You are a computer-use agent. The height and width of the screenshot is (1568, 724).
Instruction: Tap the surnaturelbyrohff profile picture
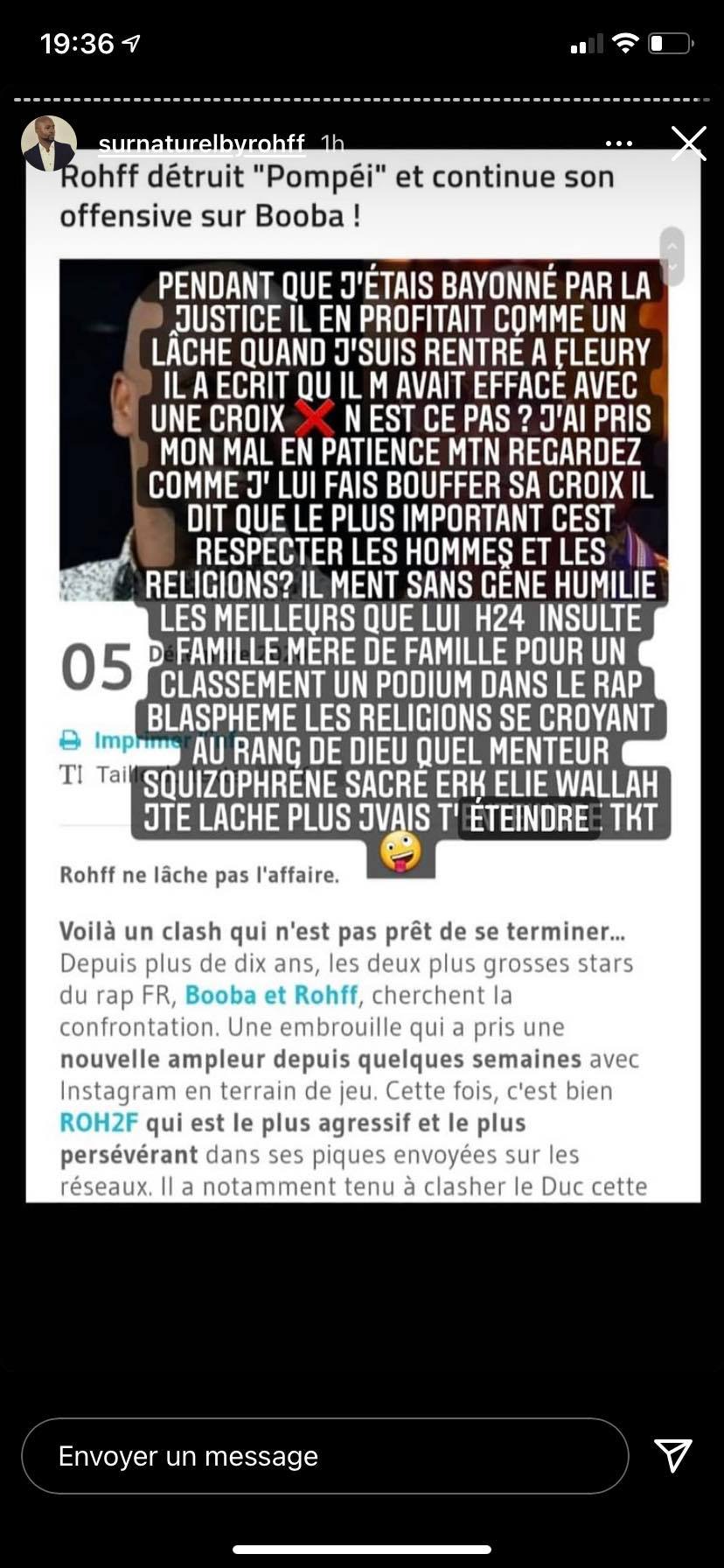click(x=49, y=143)
